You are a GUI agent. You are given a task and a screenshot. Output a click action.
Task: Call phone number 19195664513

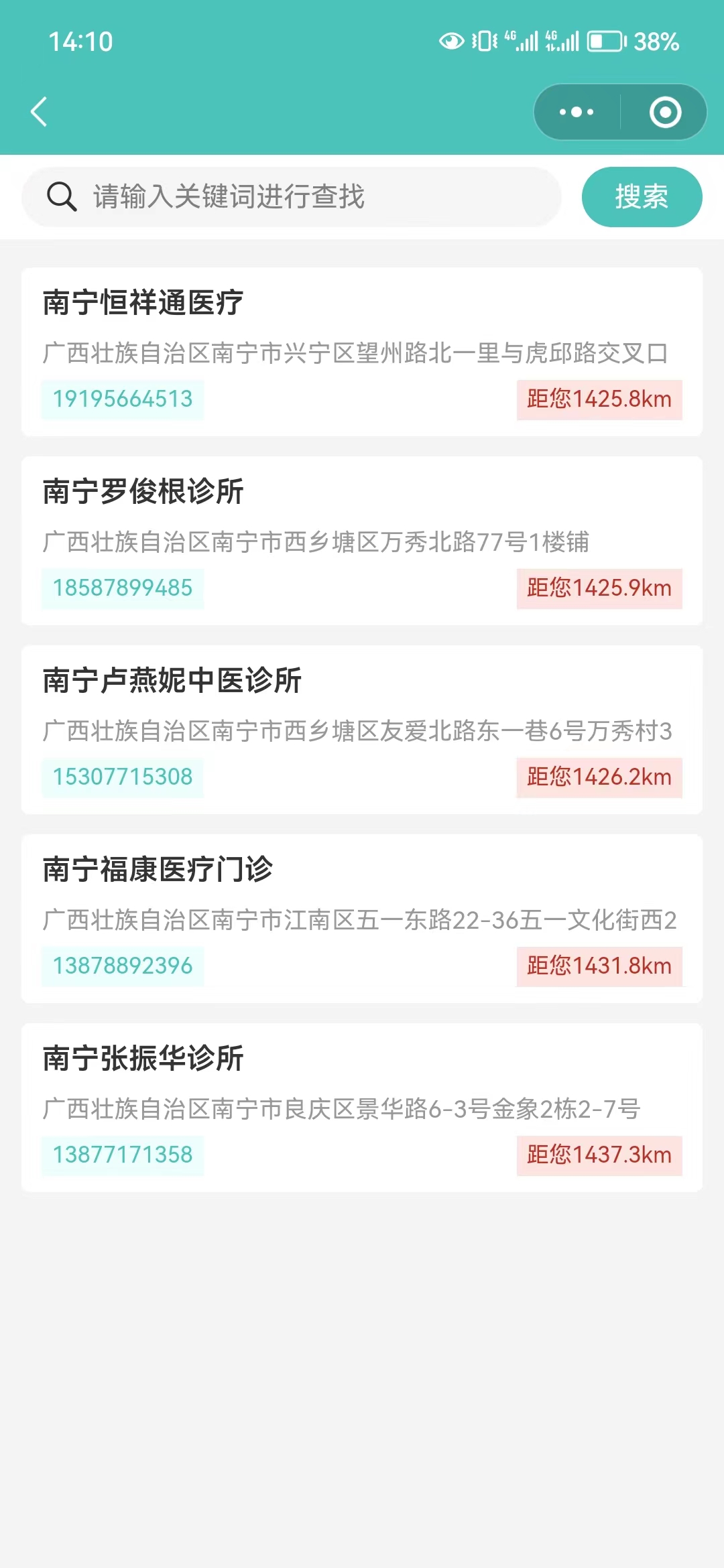tap(123, 399)
